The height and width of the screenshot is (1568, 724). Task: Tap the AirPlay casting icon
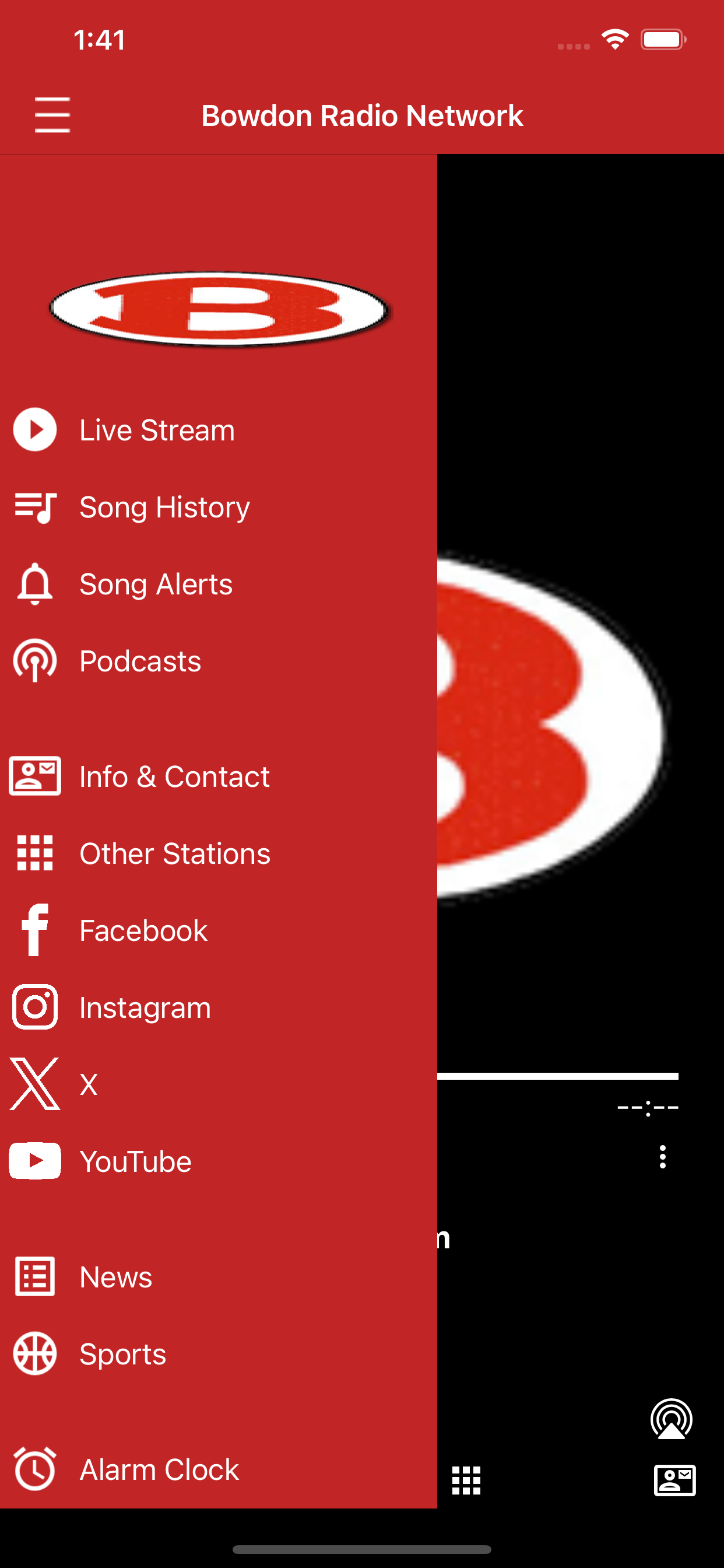pyautogui.click(x=671, y=1419)
